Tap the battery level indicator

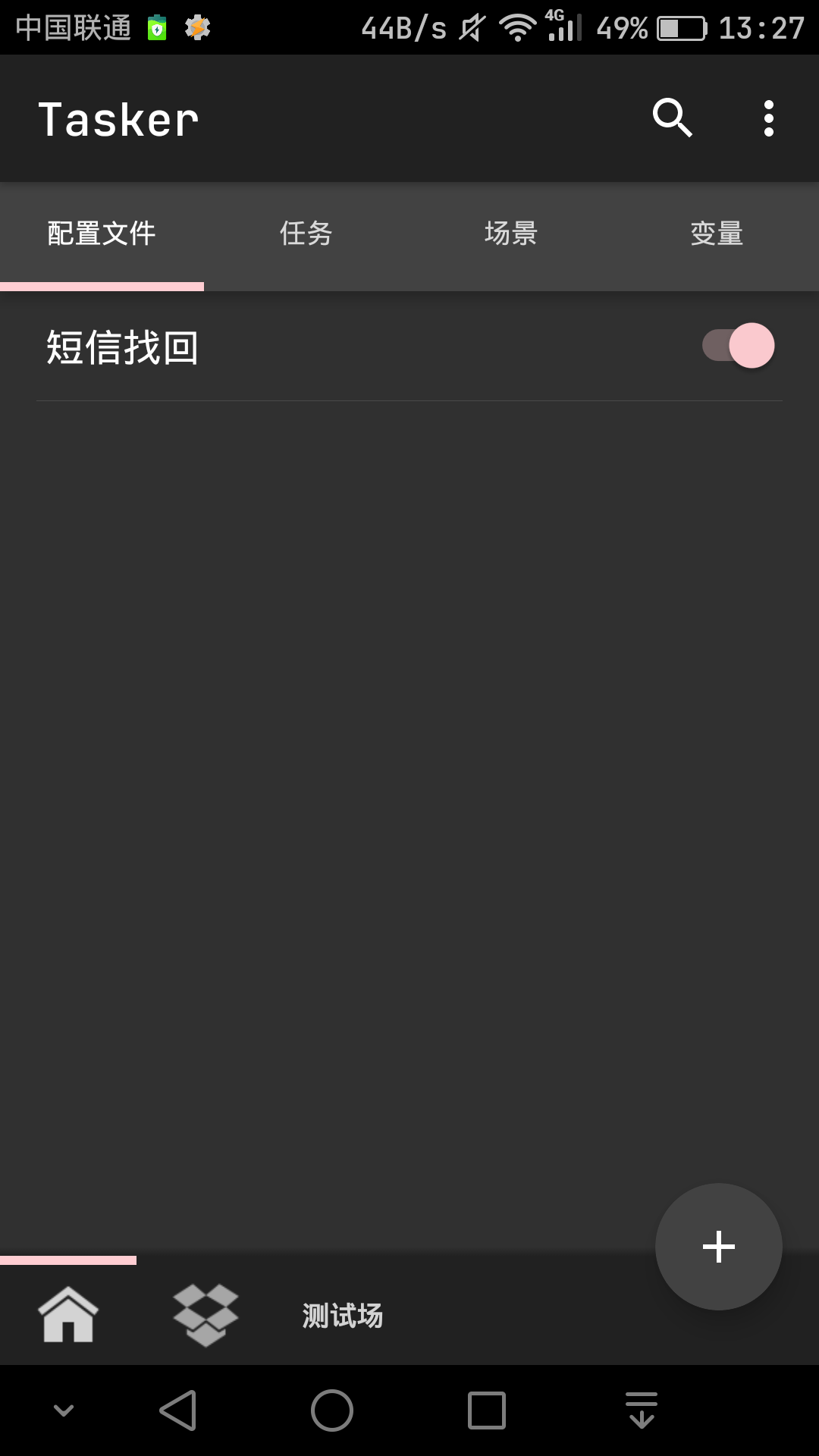pyautogui.click(x=680, y=27)
